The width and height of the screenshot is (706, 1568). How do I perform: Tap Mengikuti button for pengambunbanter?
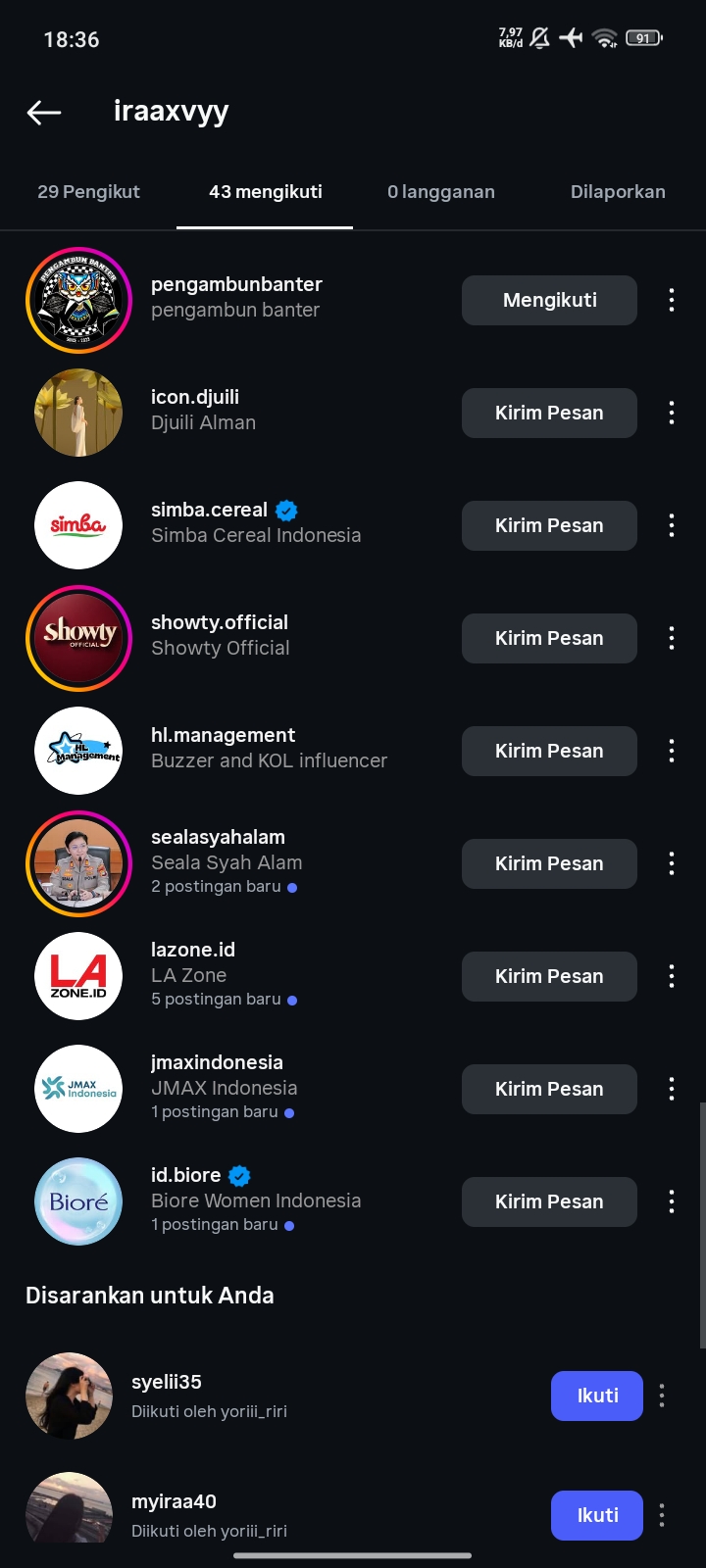tap(549, 300)
